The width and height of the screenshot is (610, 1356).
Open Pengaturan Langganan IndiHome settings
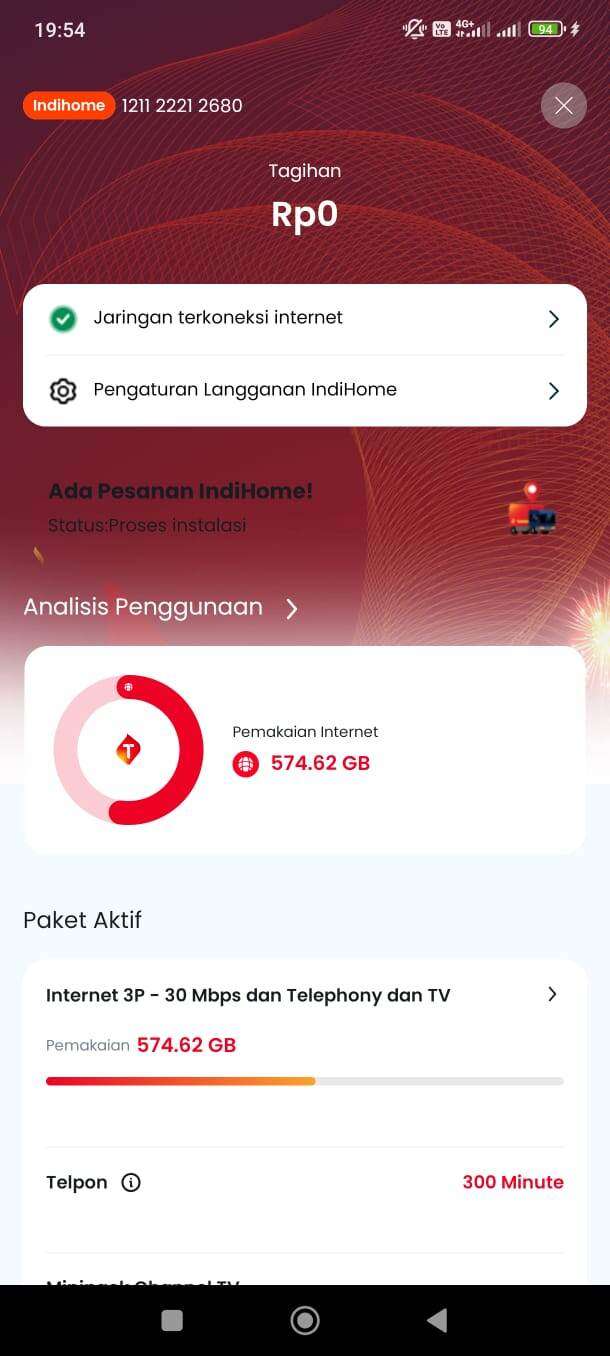(x=305, y=391)
